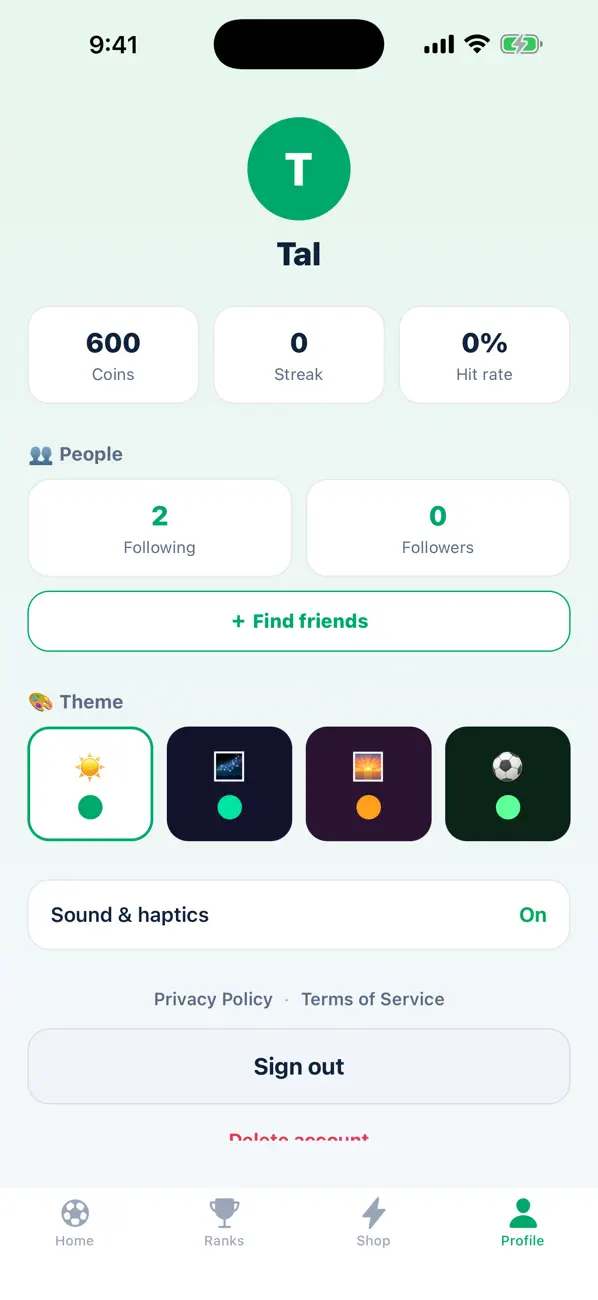Sign out of the account

(299, 1067)
